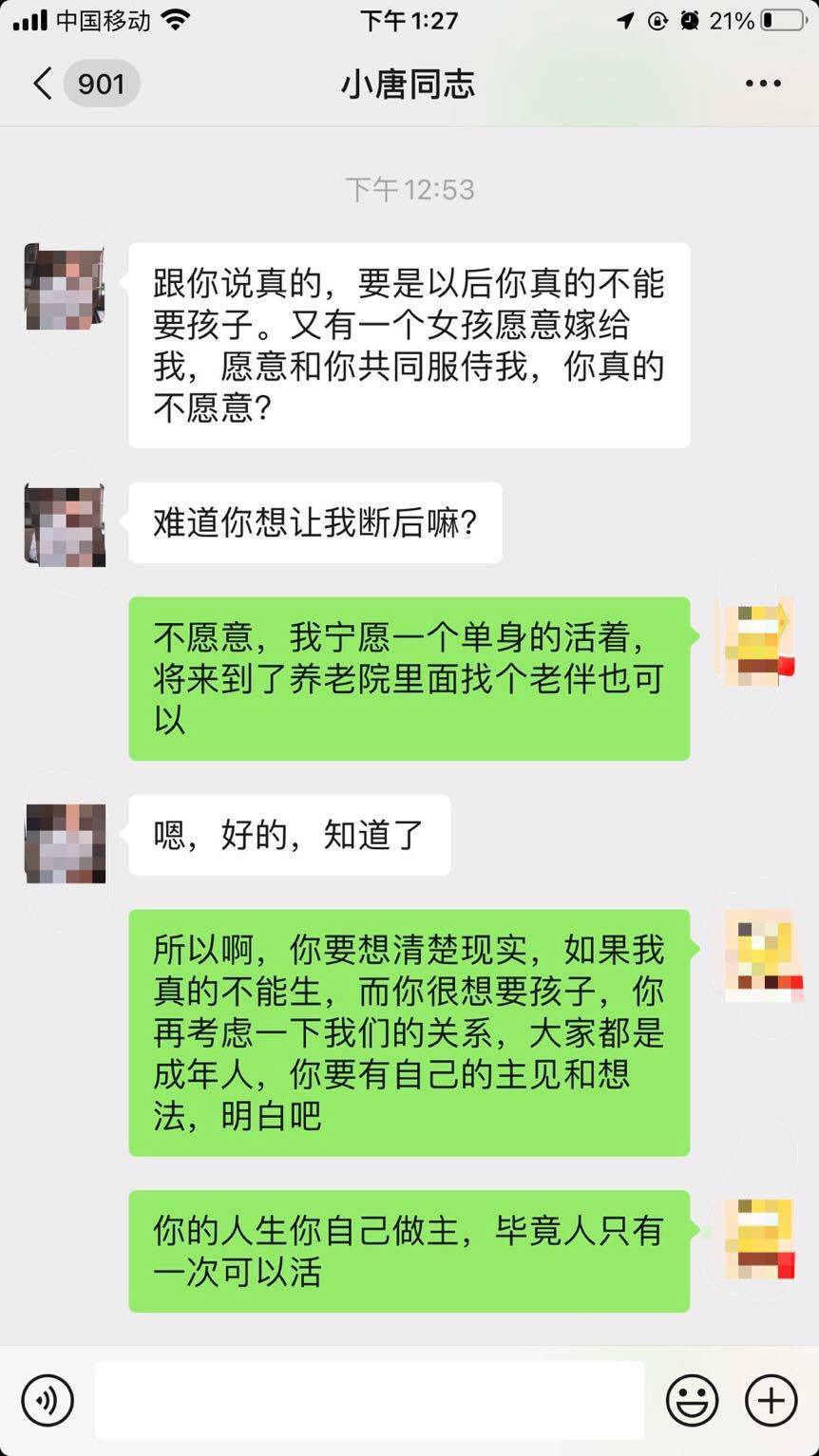Go back to the chat list
The width and height of the screenshot is (819, 1456).
coord(44,84)
